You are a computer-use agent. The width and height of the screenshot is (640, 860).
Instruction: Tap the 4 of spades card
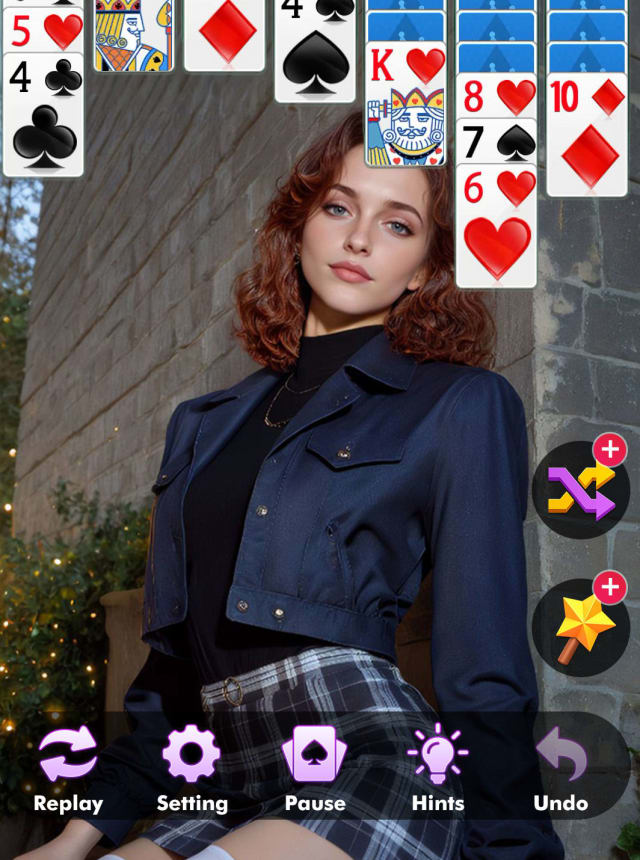tap(315, 55)
